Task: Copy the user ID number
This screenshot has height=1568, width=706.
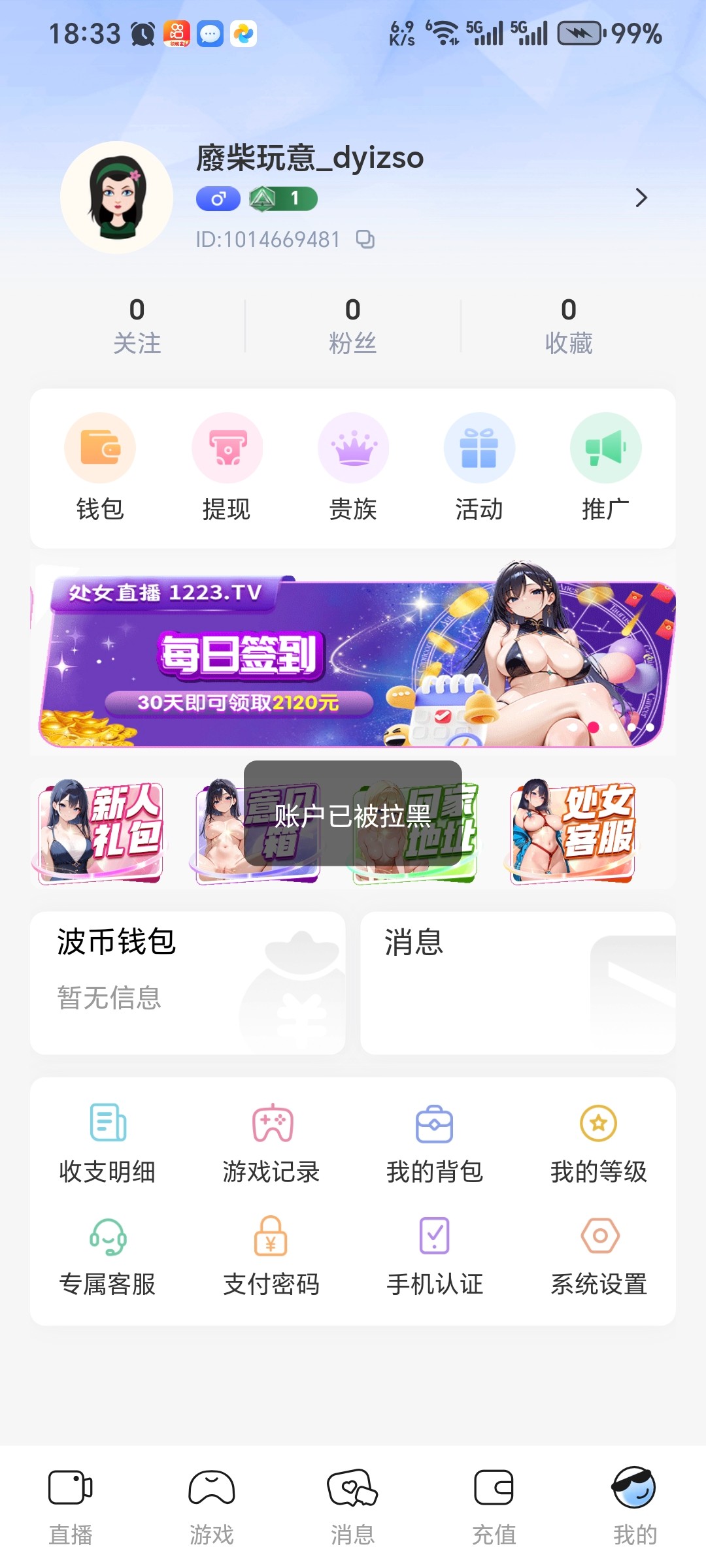Action: 365,240
